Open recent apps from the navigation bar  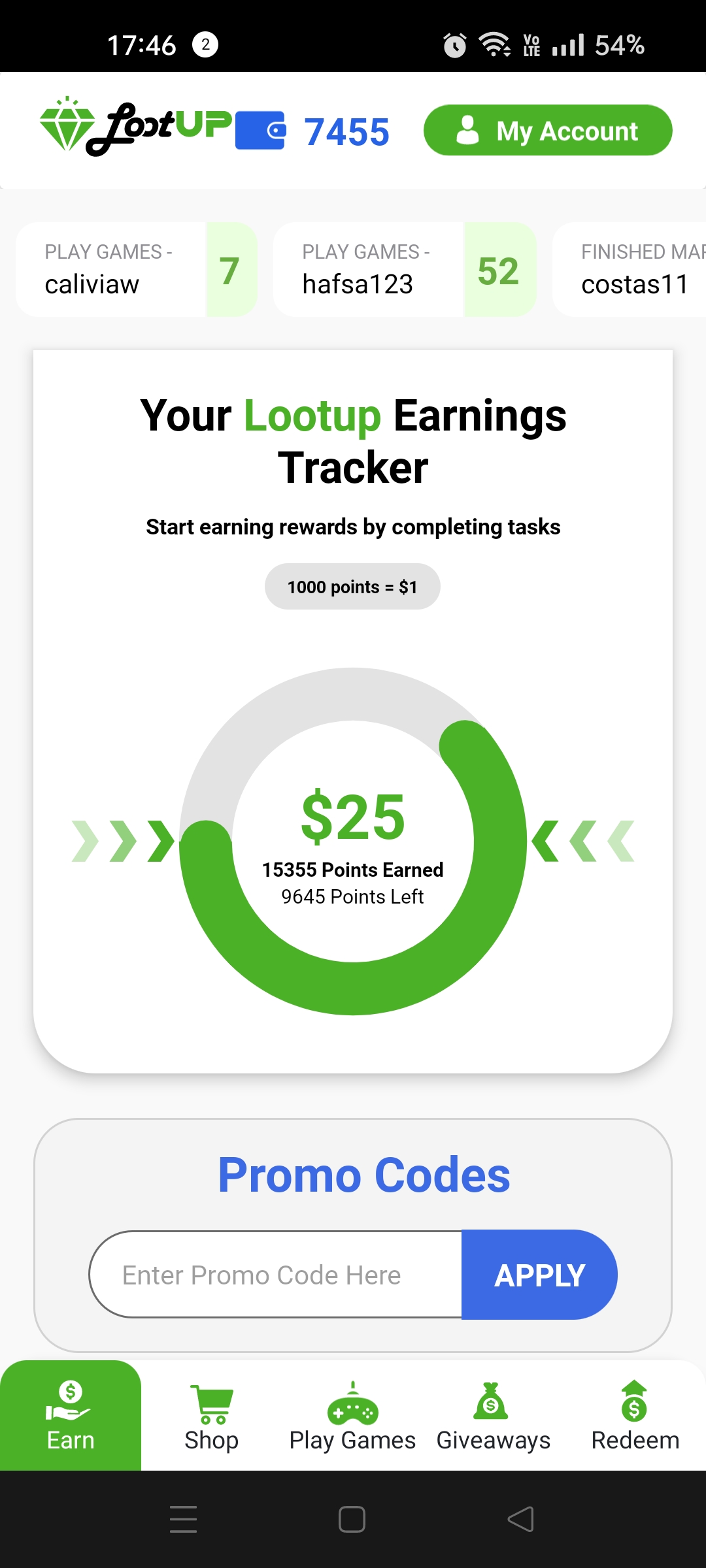click(184, 1519)
